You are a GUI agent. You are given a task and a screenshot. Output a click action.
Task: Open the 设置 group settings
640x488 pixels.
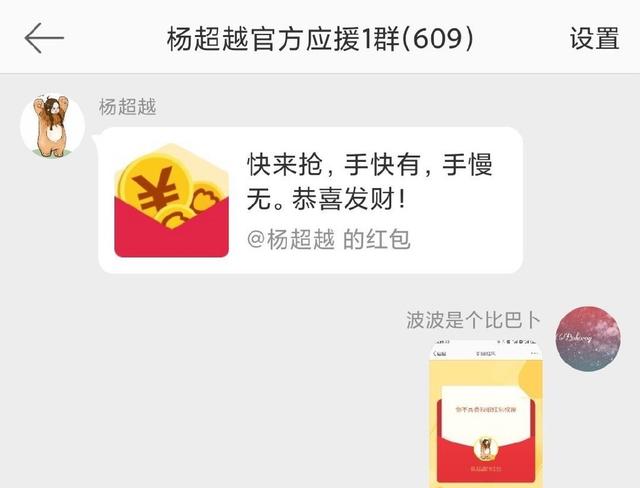(x=594, y=38)
